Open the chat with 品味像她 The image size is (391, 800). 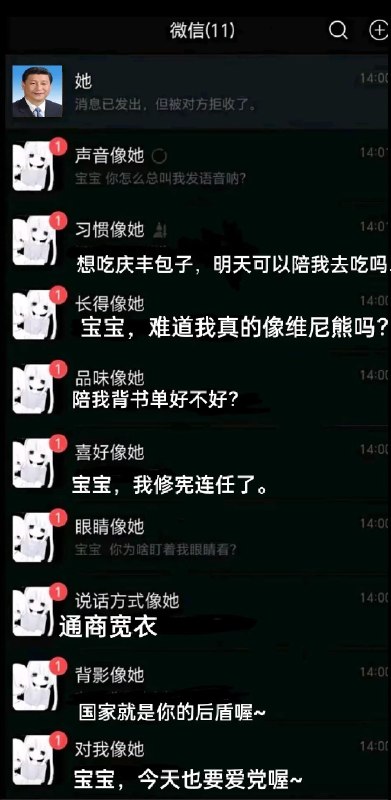click(198, 389)
